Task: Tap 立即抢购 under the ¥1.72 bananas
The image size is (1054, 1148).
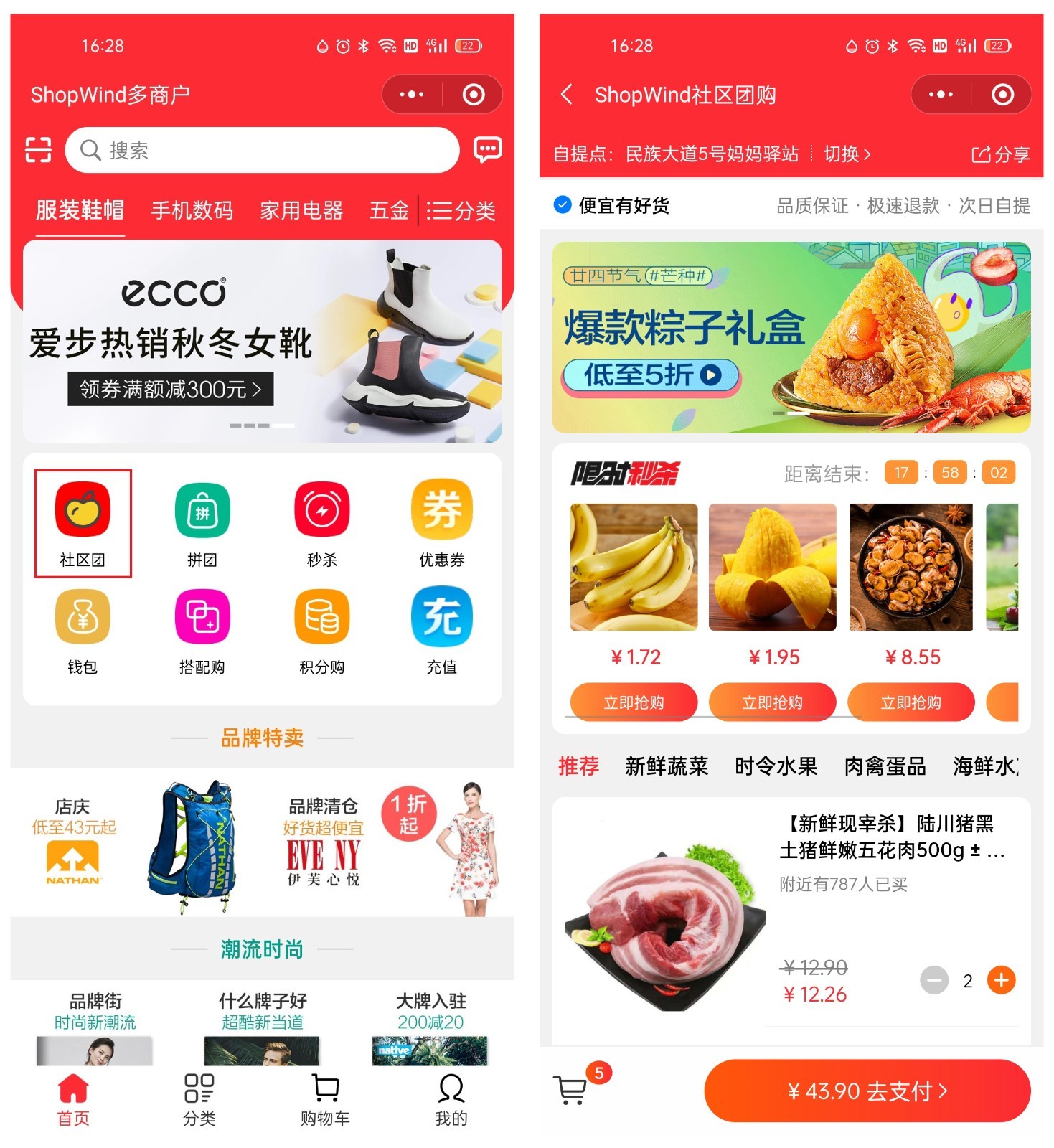Action: click(x=633, y=702)
